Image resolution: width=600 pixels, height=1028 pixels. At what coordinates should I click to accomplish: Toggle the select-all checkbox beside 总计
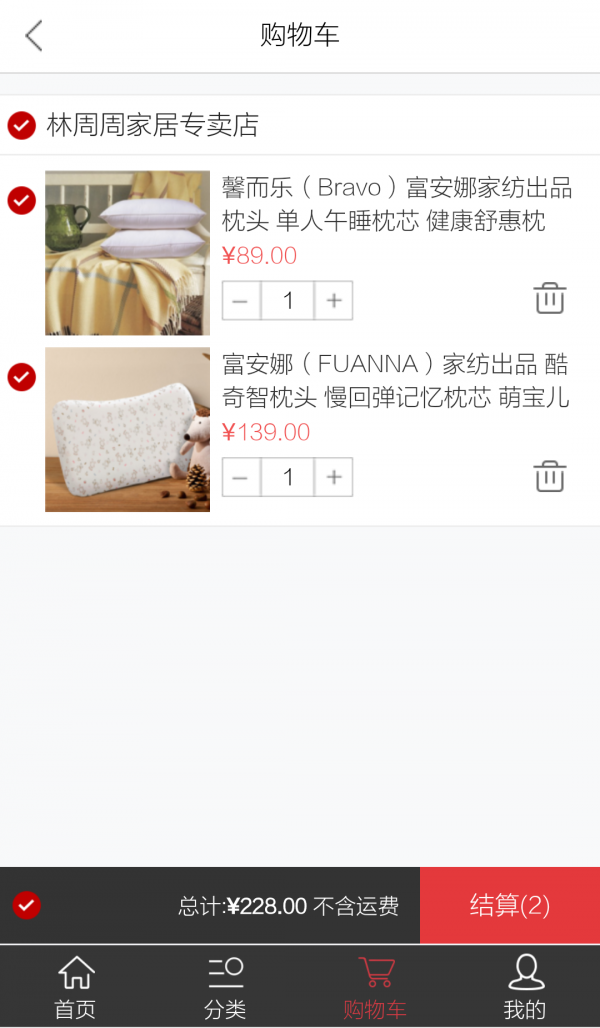tap(26, 905)
